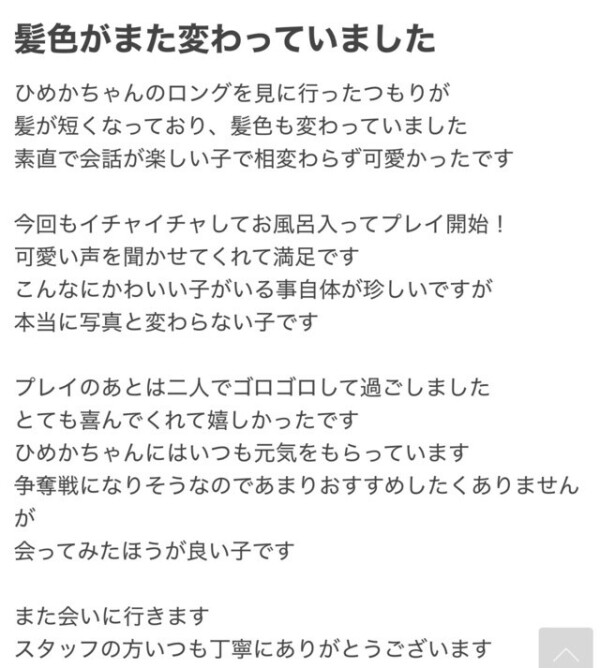
Task: Tap the scroll-to-top arrow button
Action: 566,648
